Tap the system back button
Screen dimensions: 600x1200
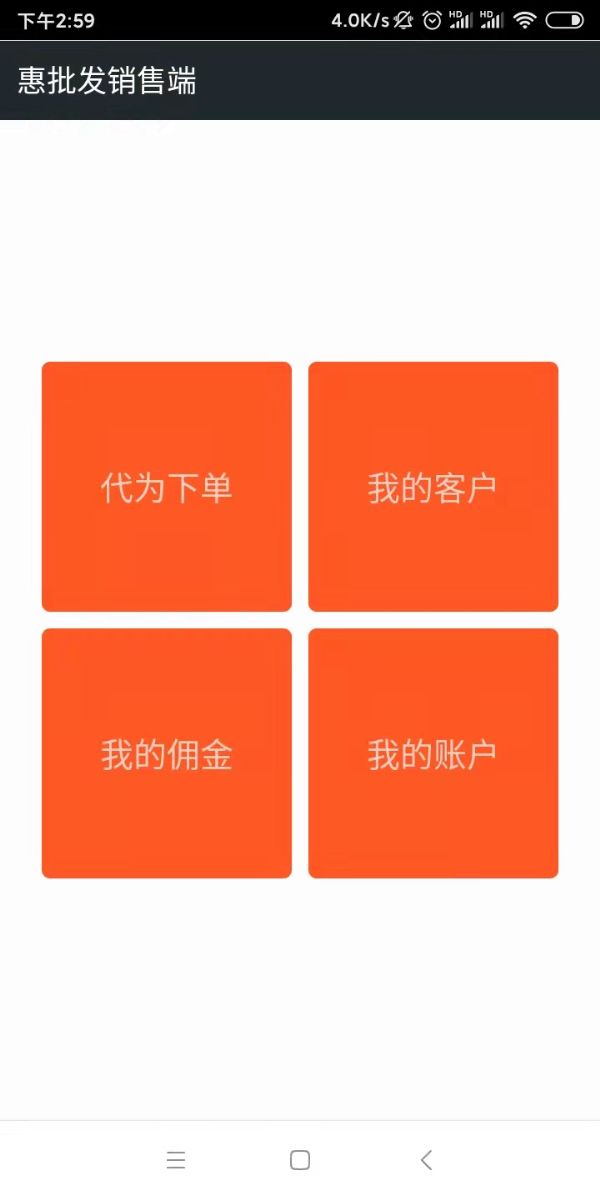coord(426,1160)
